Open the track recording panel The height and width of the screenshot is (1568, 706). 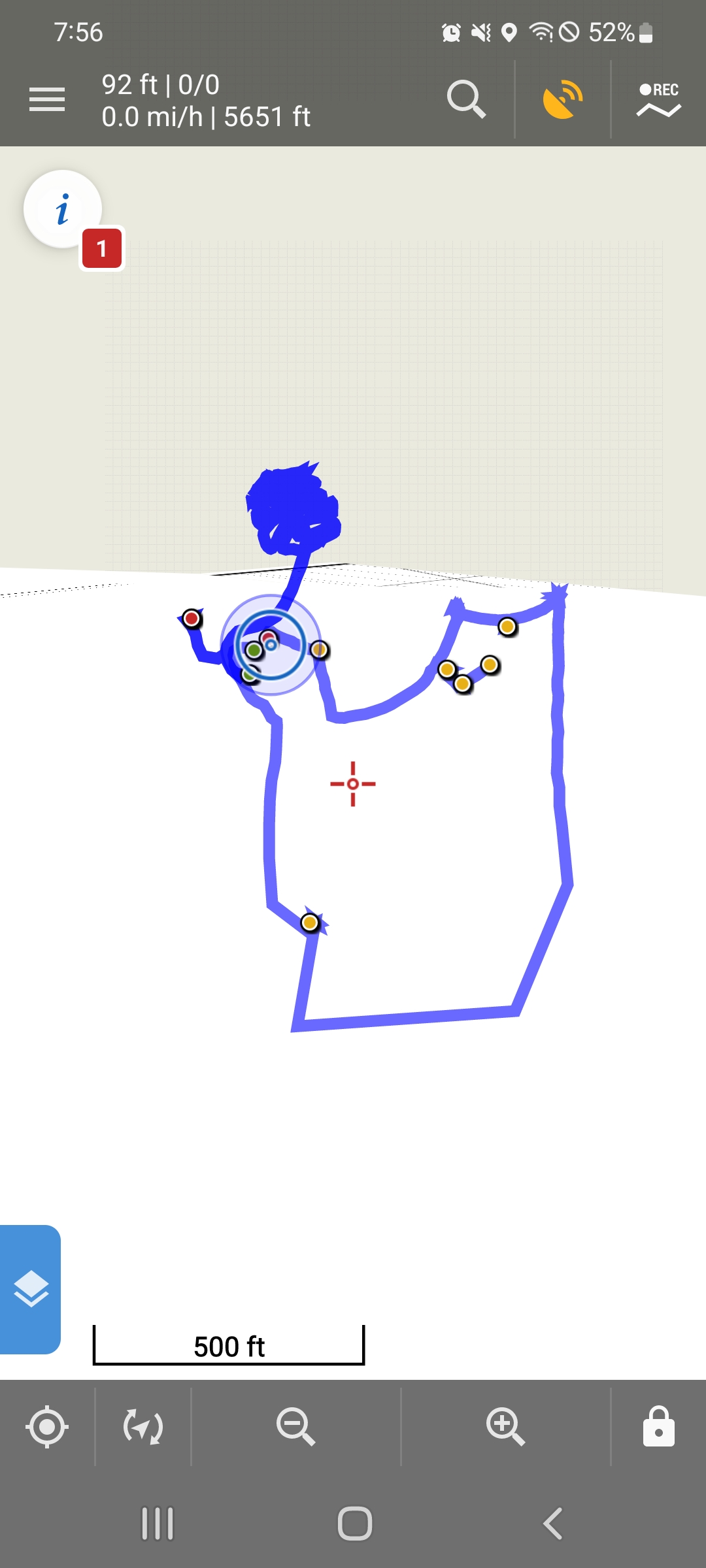tap(658, 99)
